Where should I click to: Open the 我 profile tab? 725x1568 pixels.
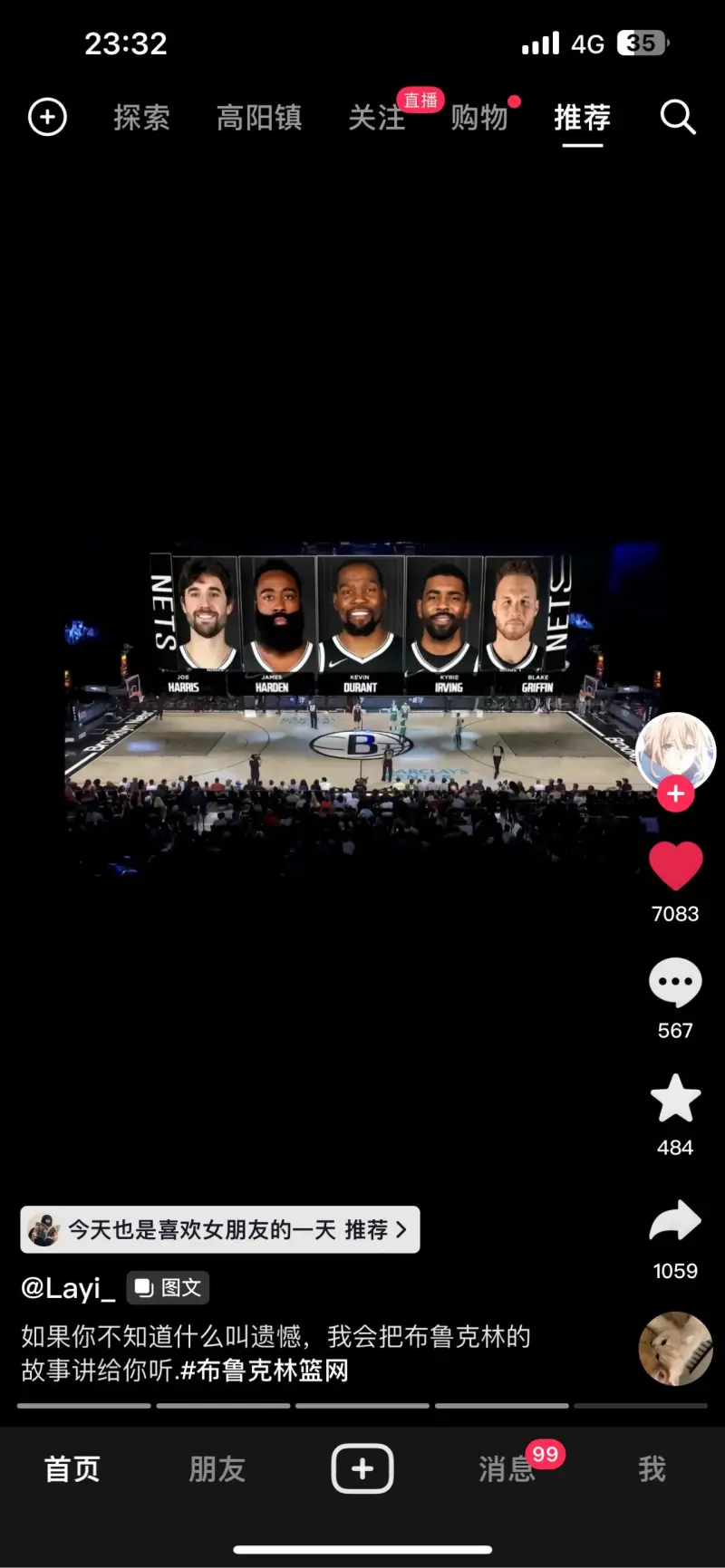(x=652, y=1468)
